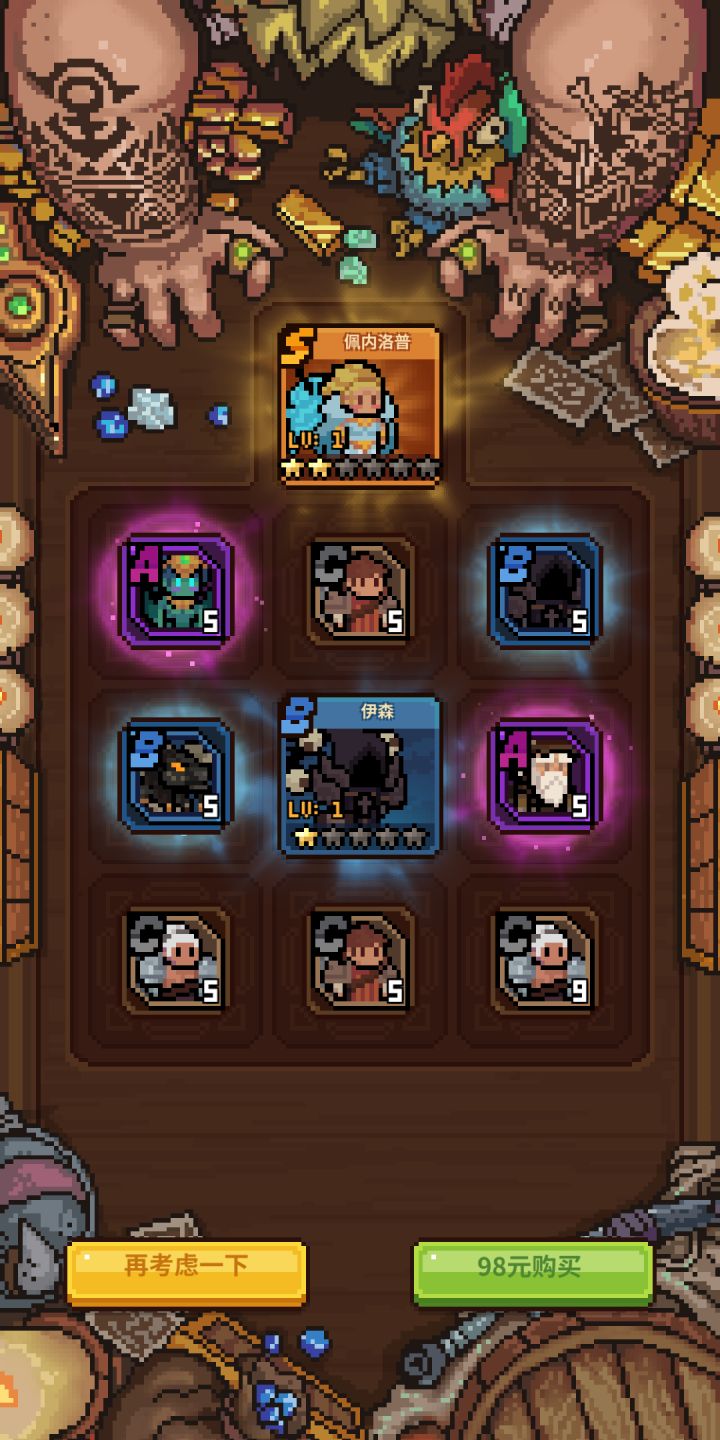720x1440 pixels.
Task: Select the S-rank hero card 佩内洛普
Action: [360, 400]
